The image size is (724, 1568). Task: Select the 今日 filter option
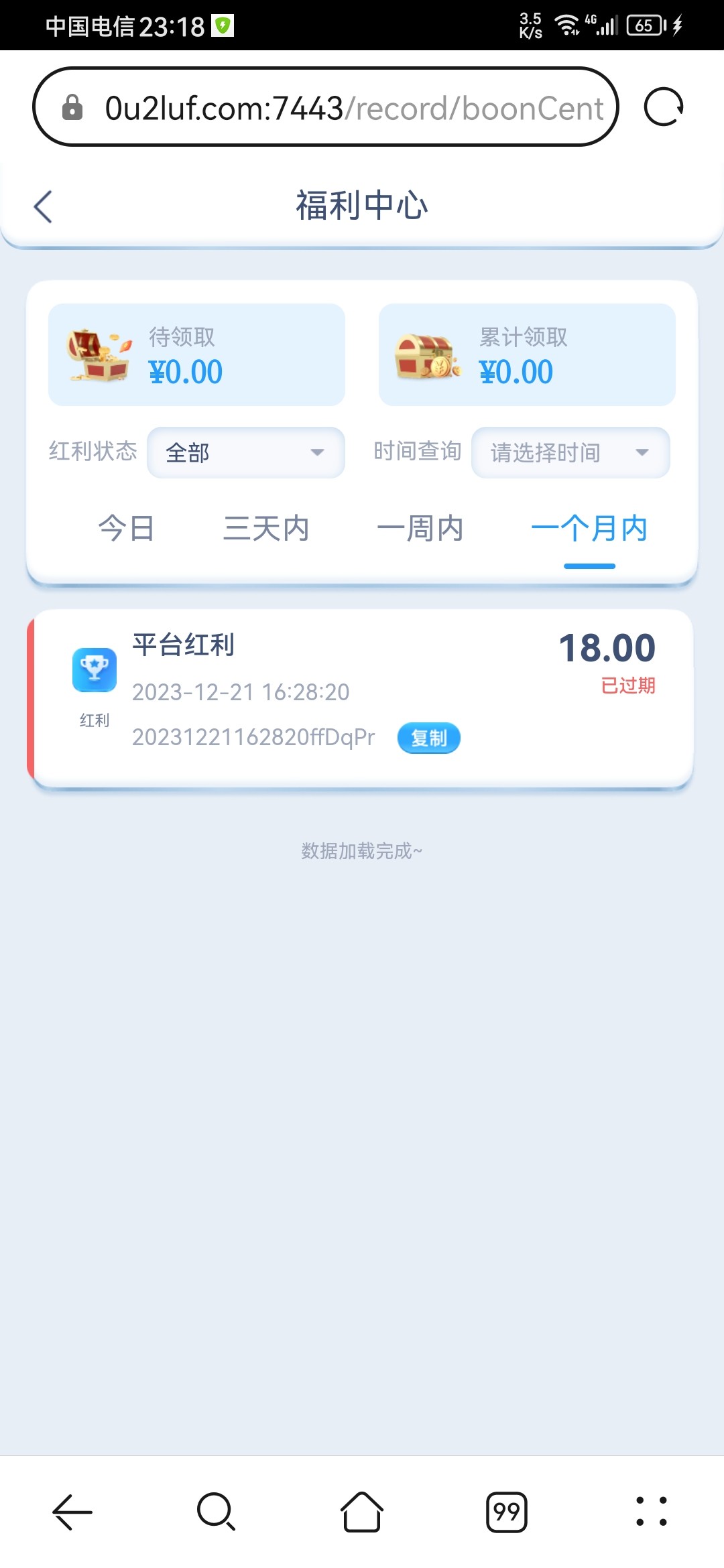click(126, 529)
